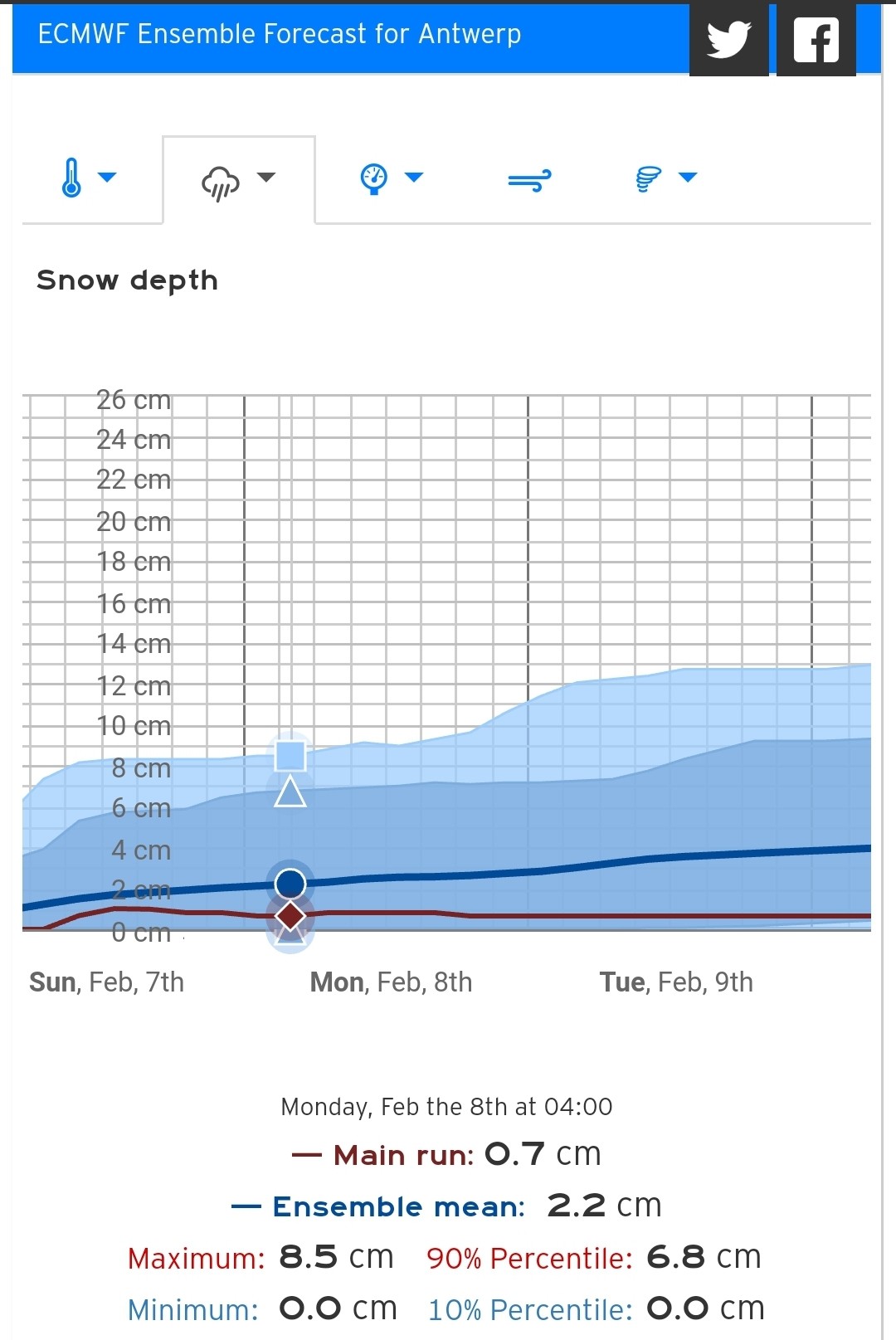This screenshot has width=896, height=1340.
Task: Open the tornado storm tab dropdown
Action: click(x=666, y=178)
